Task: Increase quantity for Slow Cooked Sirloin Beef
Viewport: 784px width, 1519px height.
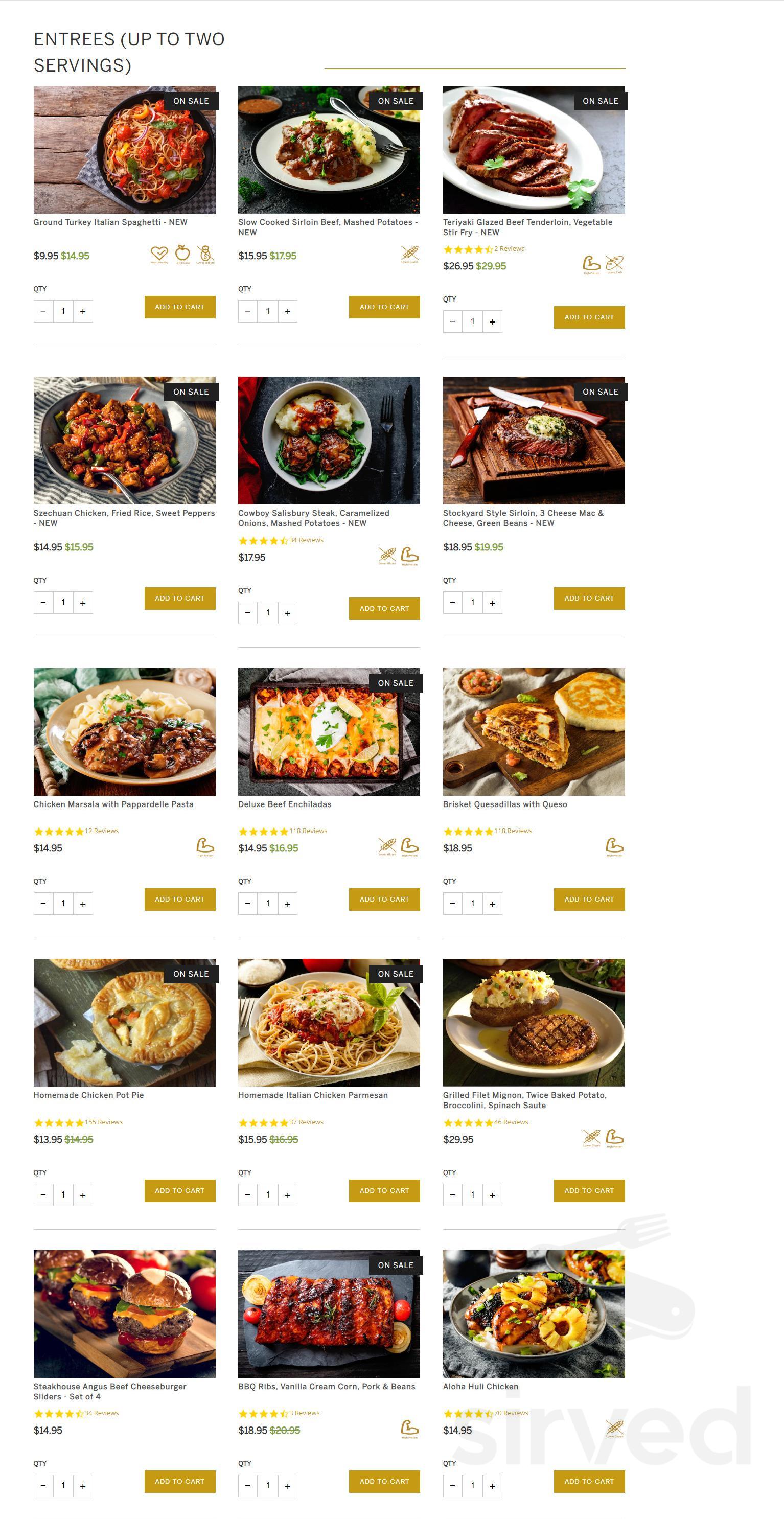Action: click(287, 311)
